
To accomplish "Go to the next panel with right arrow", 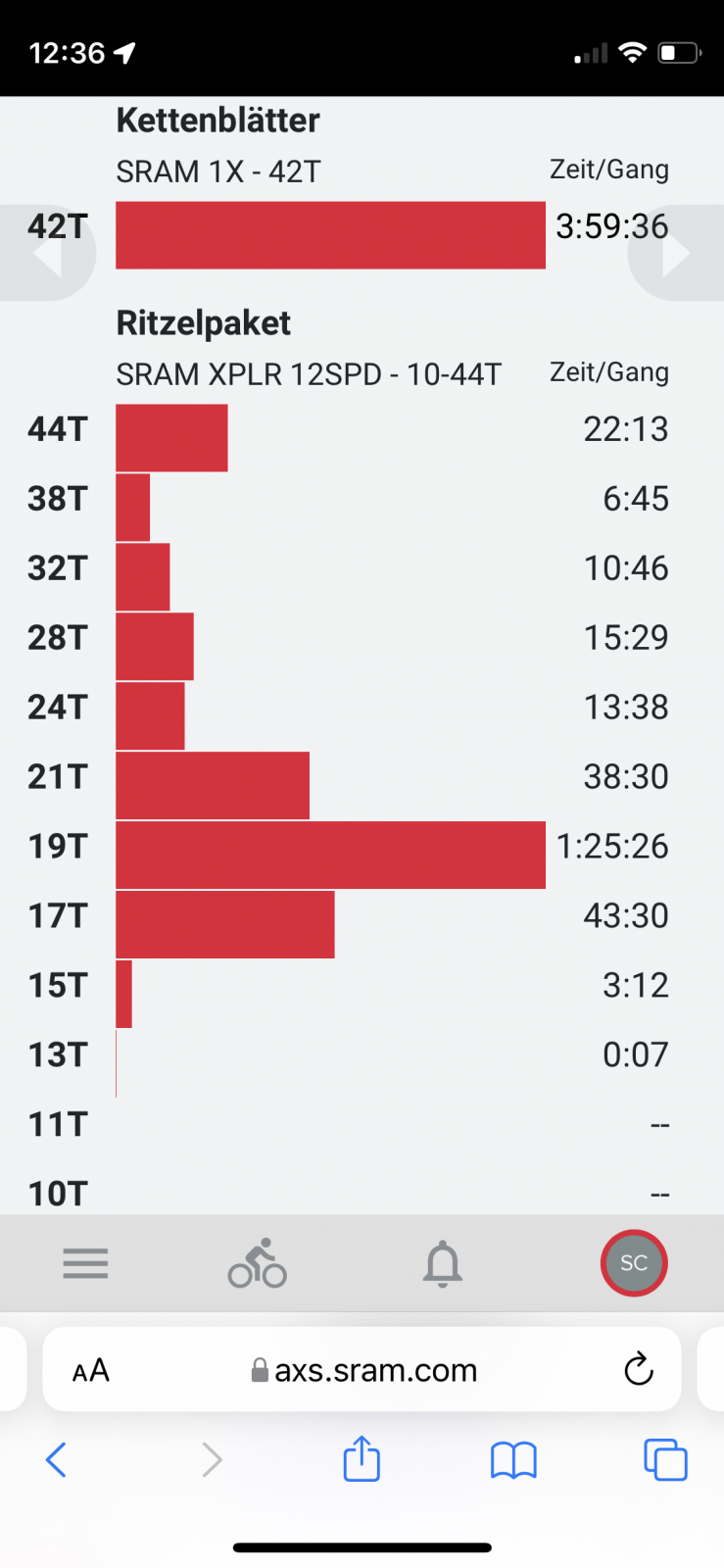I will (677, 254).
